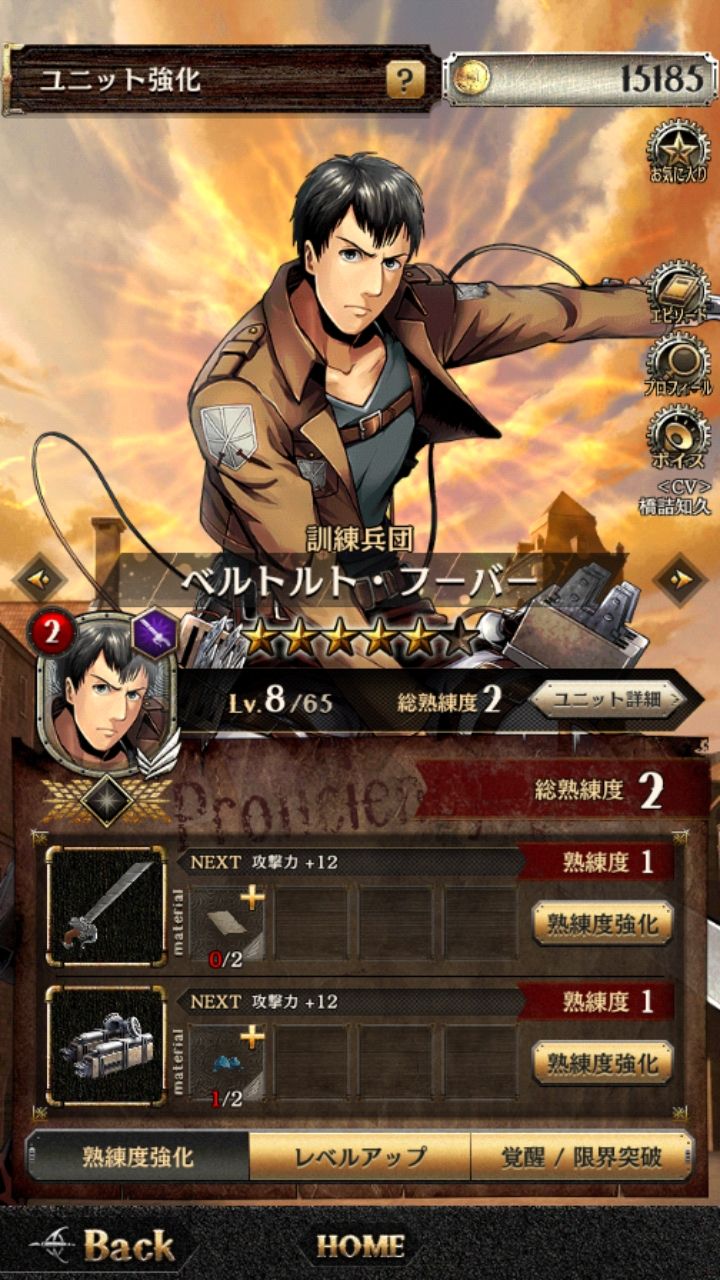The image size is (720, 1280).
Task: Switch to the 覚醒 / 限界突破 tab
Action: coord(581,1157)
